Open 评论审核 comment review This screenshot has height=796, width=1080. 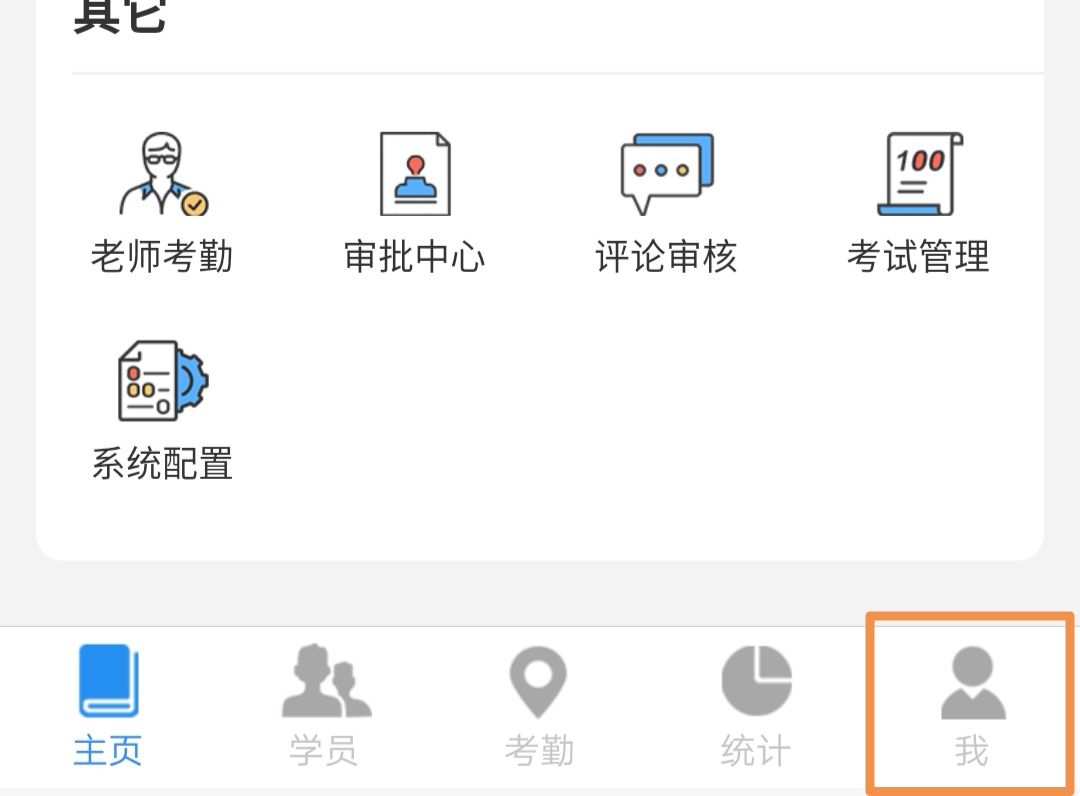tap(666, 200)
